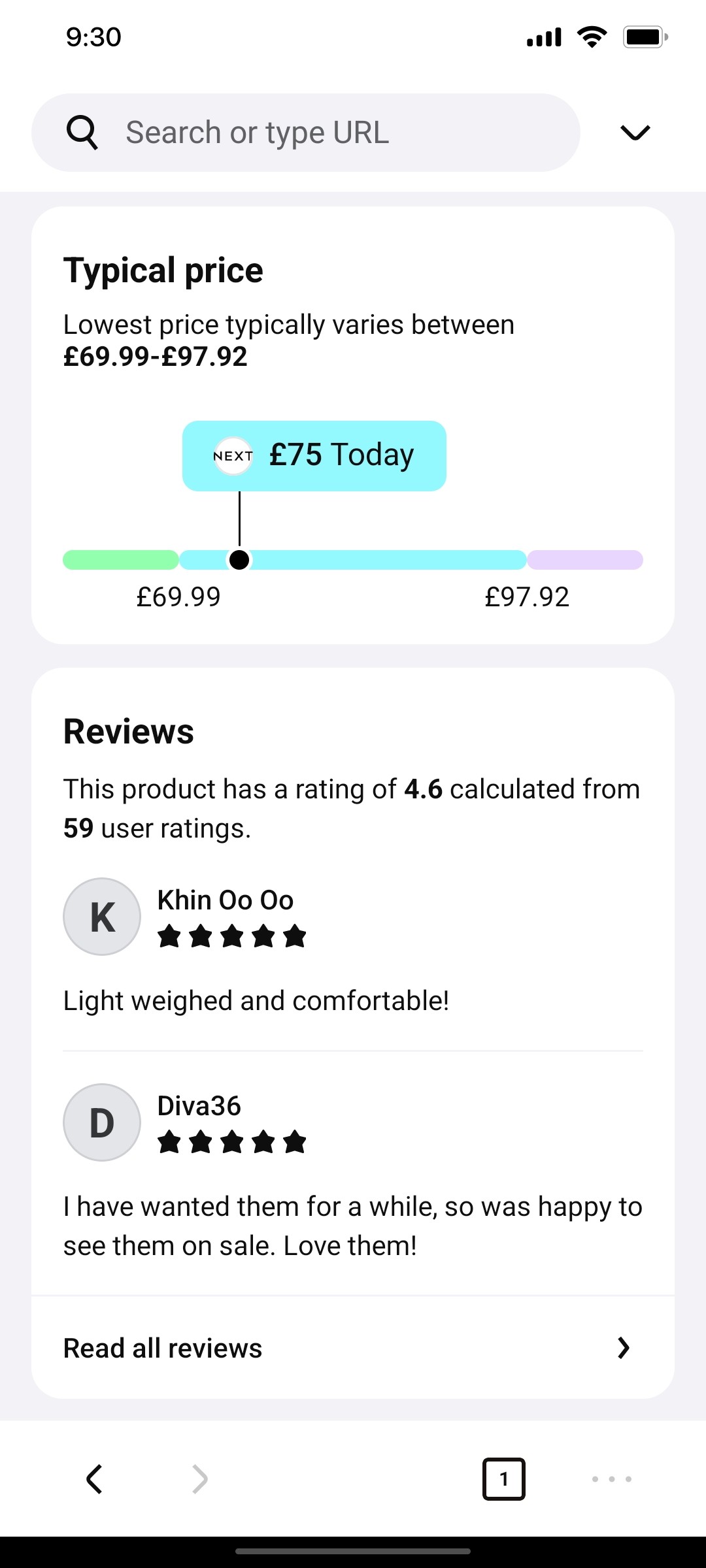Click the Wi-Fi status icon
Viewport: 706px width, 1568px height.
592,37
